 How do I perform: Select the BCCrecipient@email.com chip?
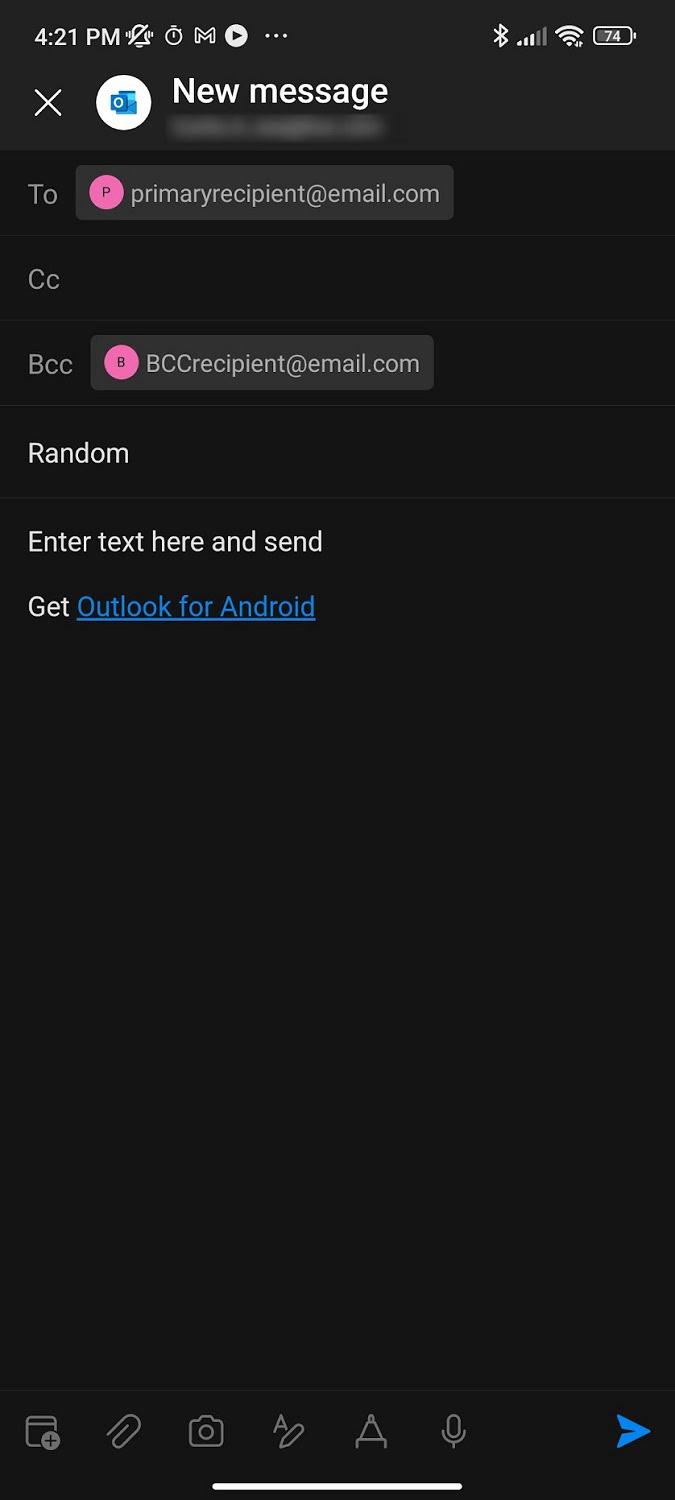(x=262, y=363)
